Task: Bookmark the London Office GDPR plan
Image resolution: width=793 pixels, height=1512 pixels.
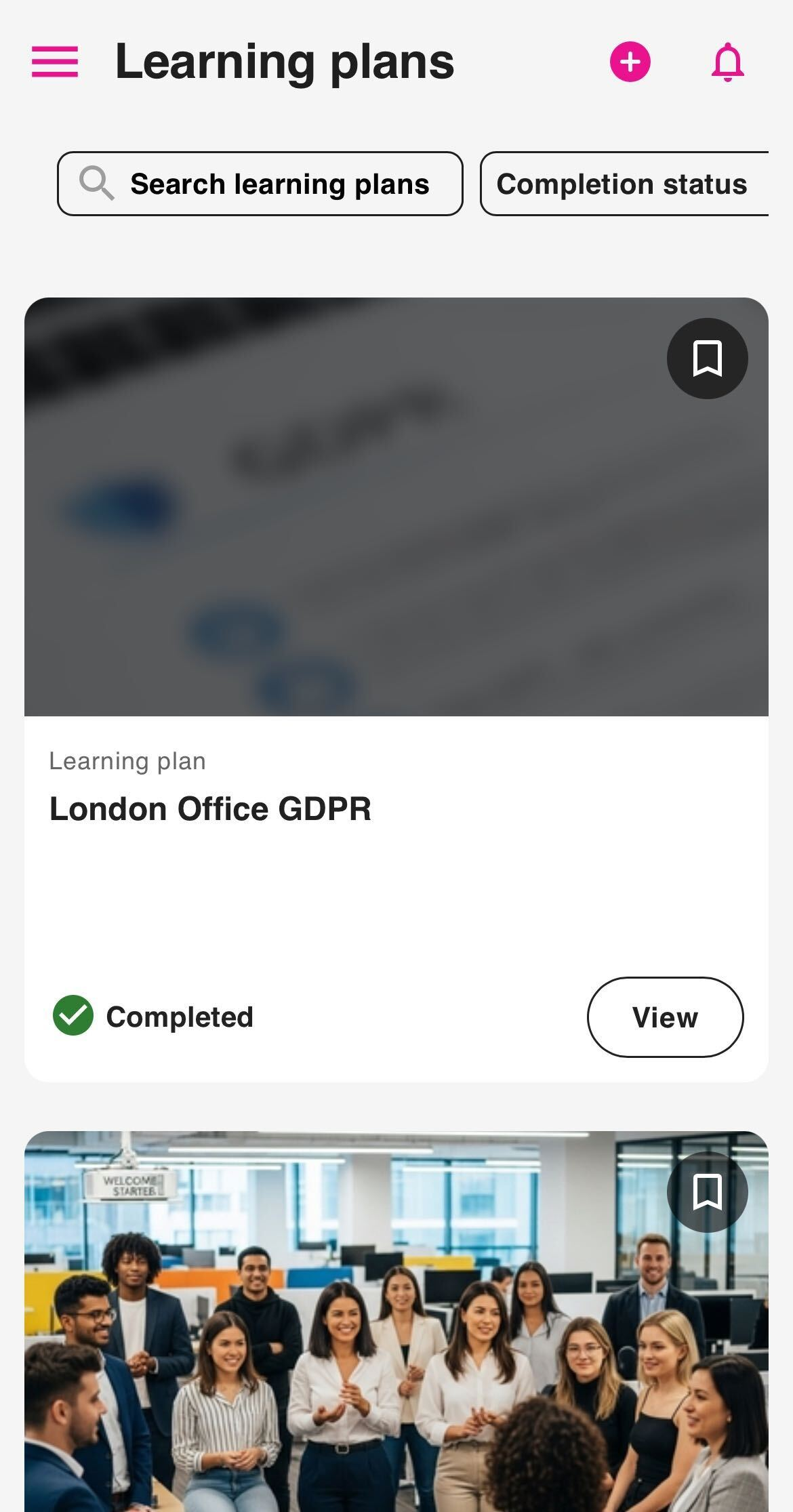Action: tap(707, 359)
